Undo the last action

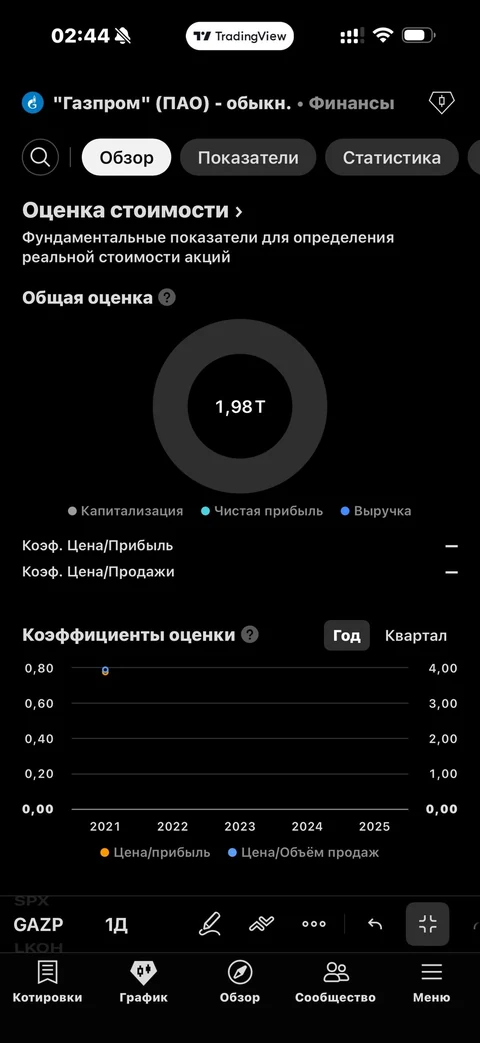(x=375, y=924)
